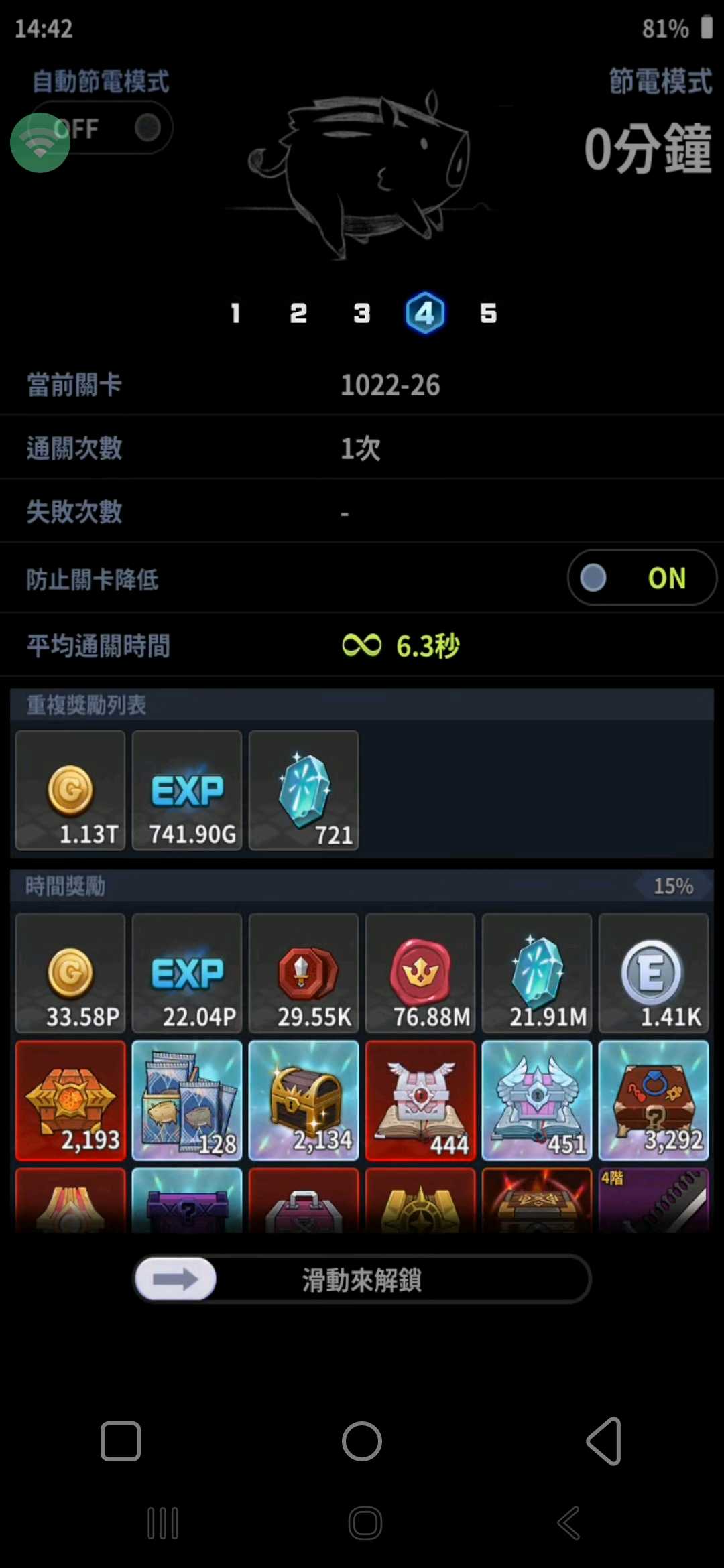The width and height of the screenshot is (724, 1568).
Task: Tap the crystal 721 repeat reward
Action: tap(304, 791)
